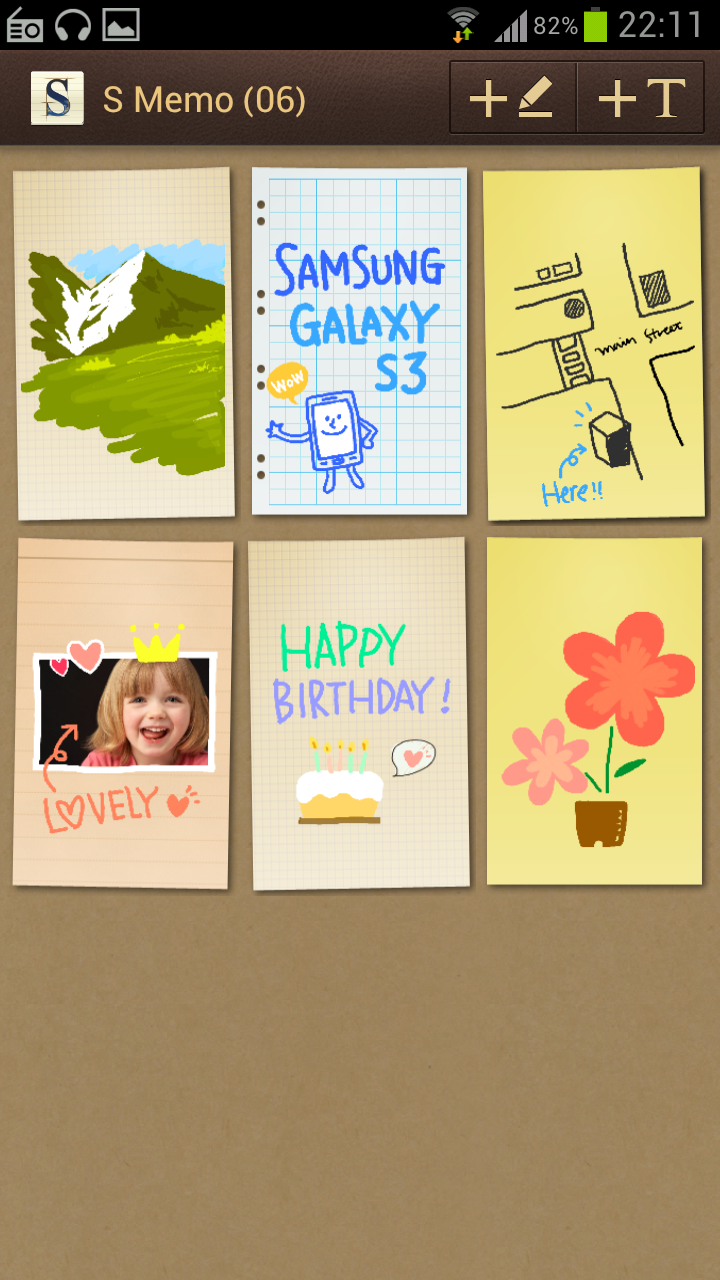Open the Happy Birthday memo
Viewport: 720px width, 1280px height.
pyautogui.click(x=359, y=713)
